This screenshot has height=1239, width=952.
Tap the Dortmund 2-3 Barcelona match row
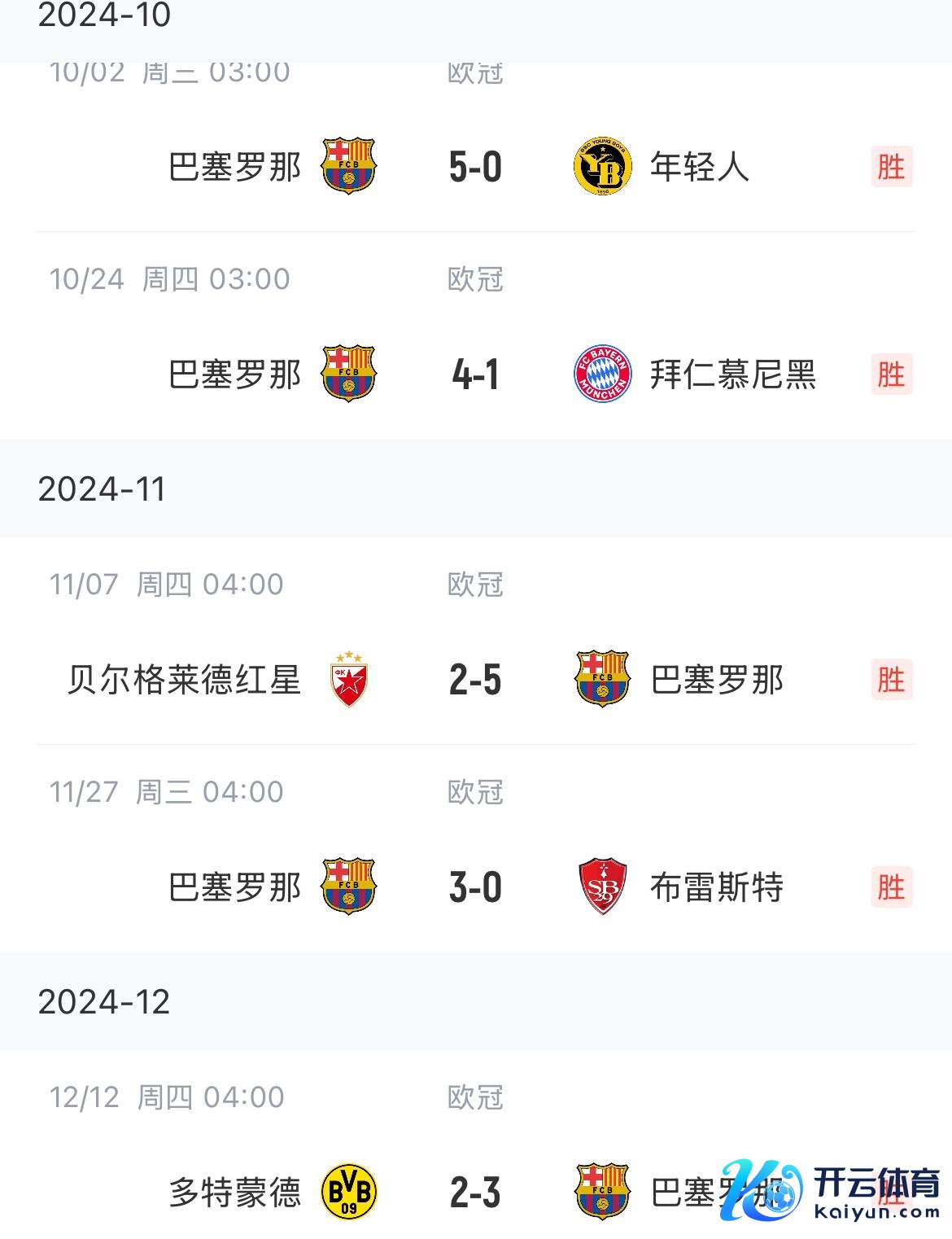(475, 1193)
